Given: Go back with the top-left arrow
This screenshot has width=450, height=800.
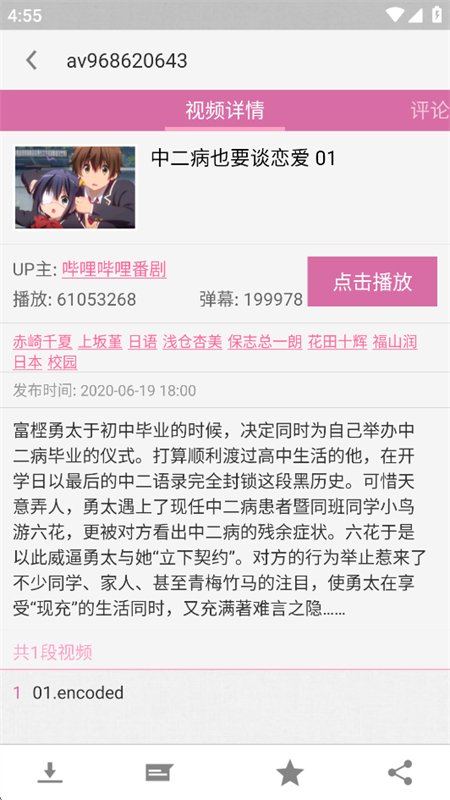Looking at the screenshot, I should 32,60.
